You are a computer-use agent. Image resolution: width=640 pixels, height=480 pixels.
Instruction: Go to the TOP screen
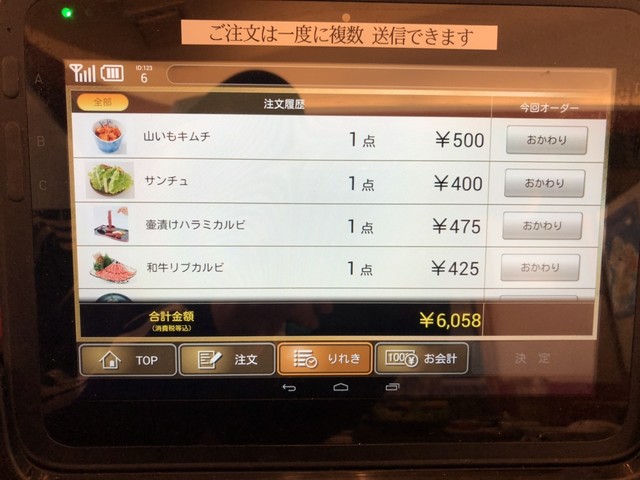(128, 359)
